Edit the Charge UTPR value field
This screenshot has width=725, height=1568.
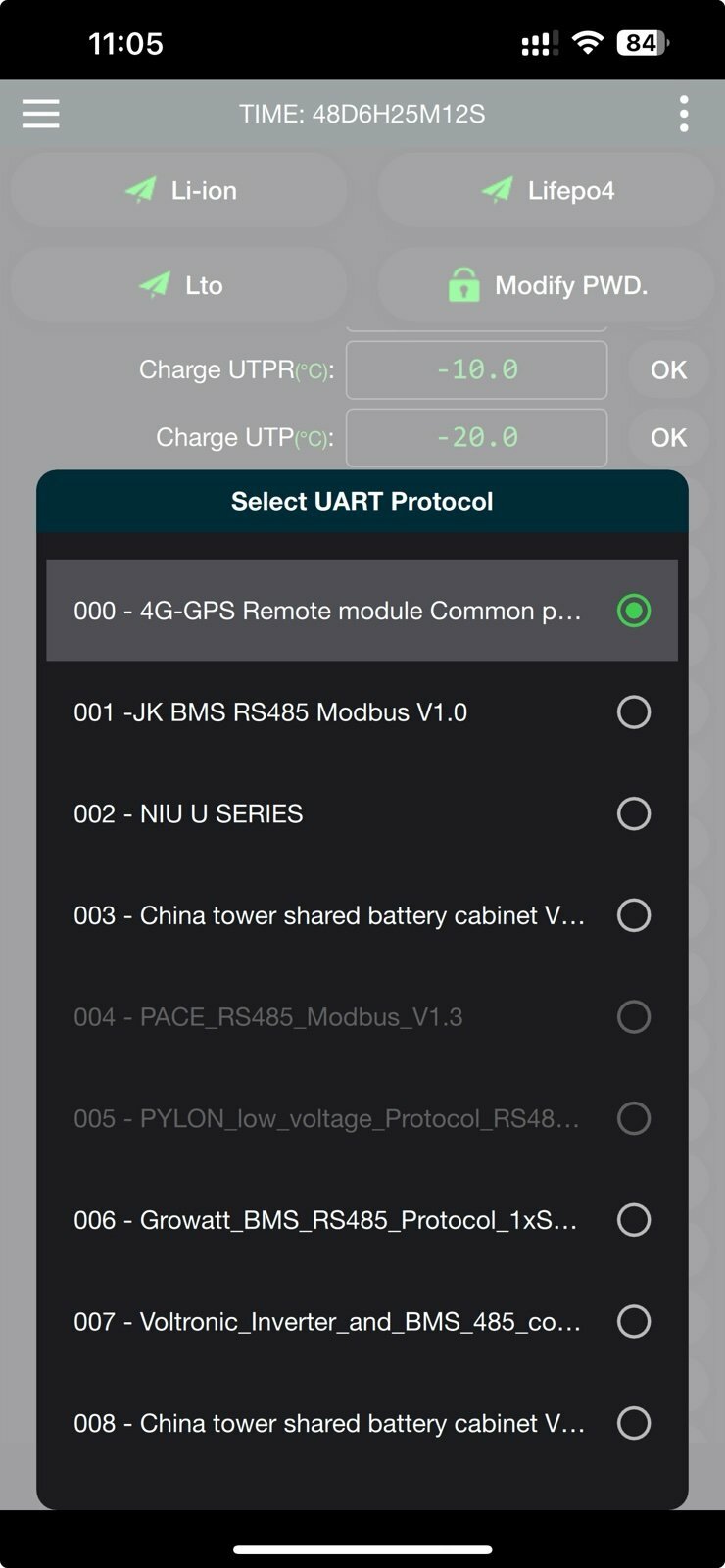click(477, 369)
